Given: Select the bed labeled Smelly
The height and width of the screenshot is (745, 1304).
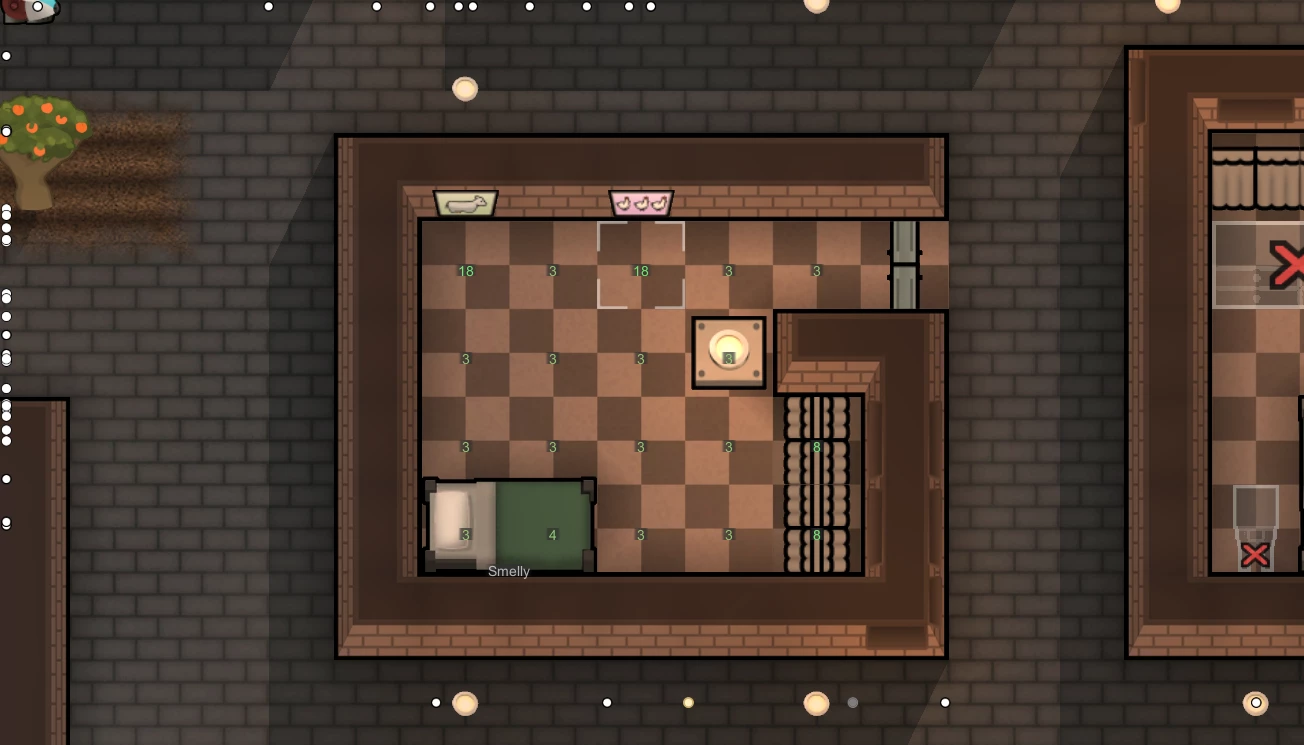Looking at the screenshot, I should [510, 526].
